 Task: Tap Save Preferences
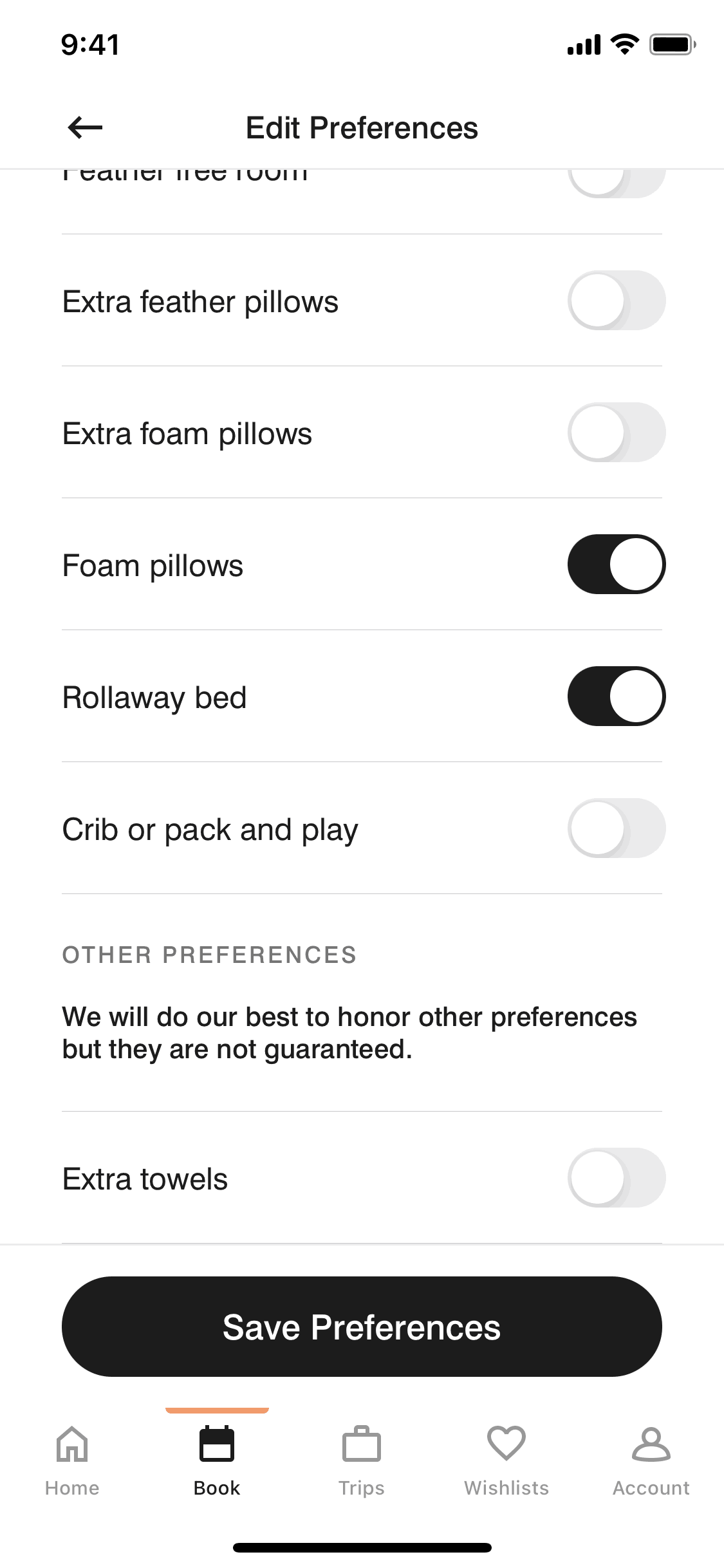362,1327
